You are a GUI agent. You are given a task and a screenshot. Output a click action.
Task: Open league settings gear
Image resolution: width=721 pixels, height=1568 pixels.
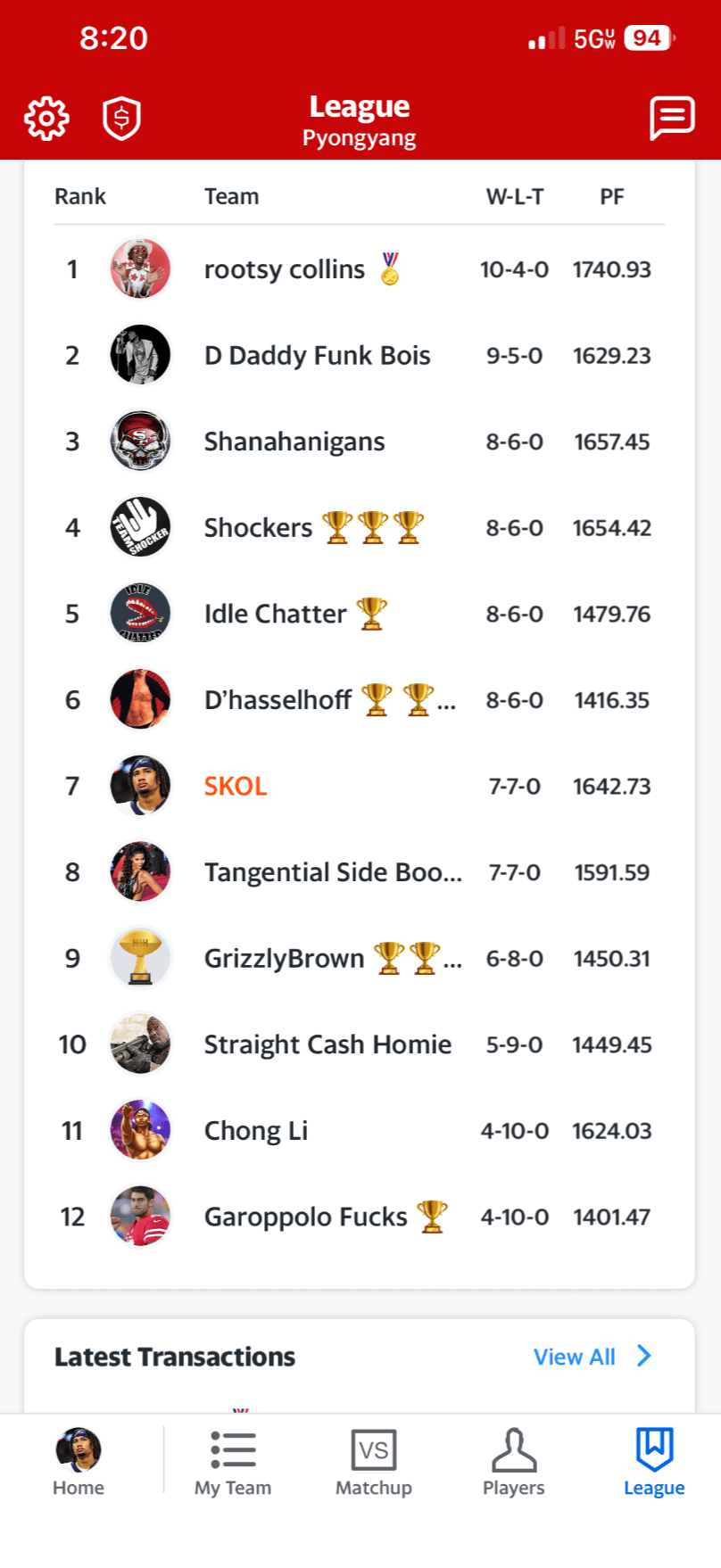click(x=46, y=119)
